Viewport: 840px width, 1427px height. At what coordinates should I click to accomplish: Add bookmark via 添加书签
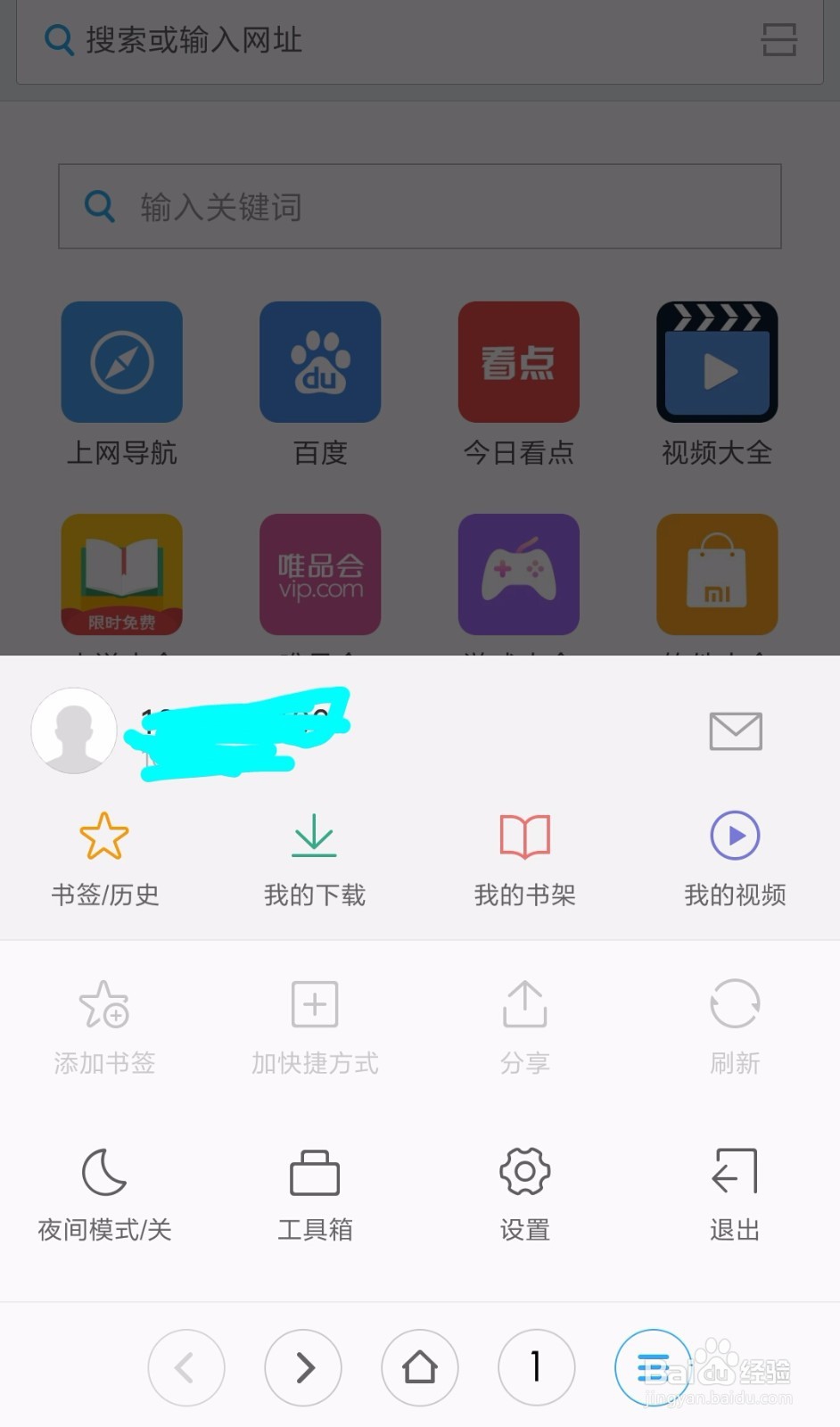tap(104, 1026)
